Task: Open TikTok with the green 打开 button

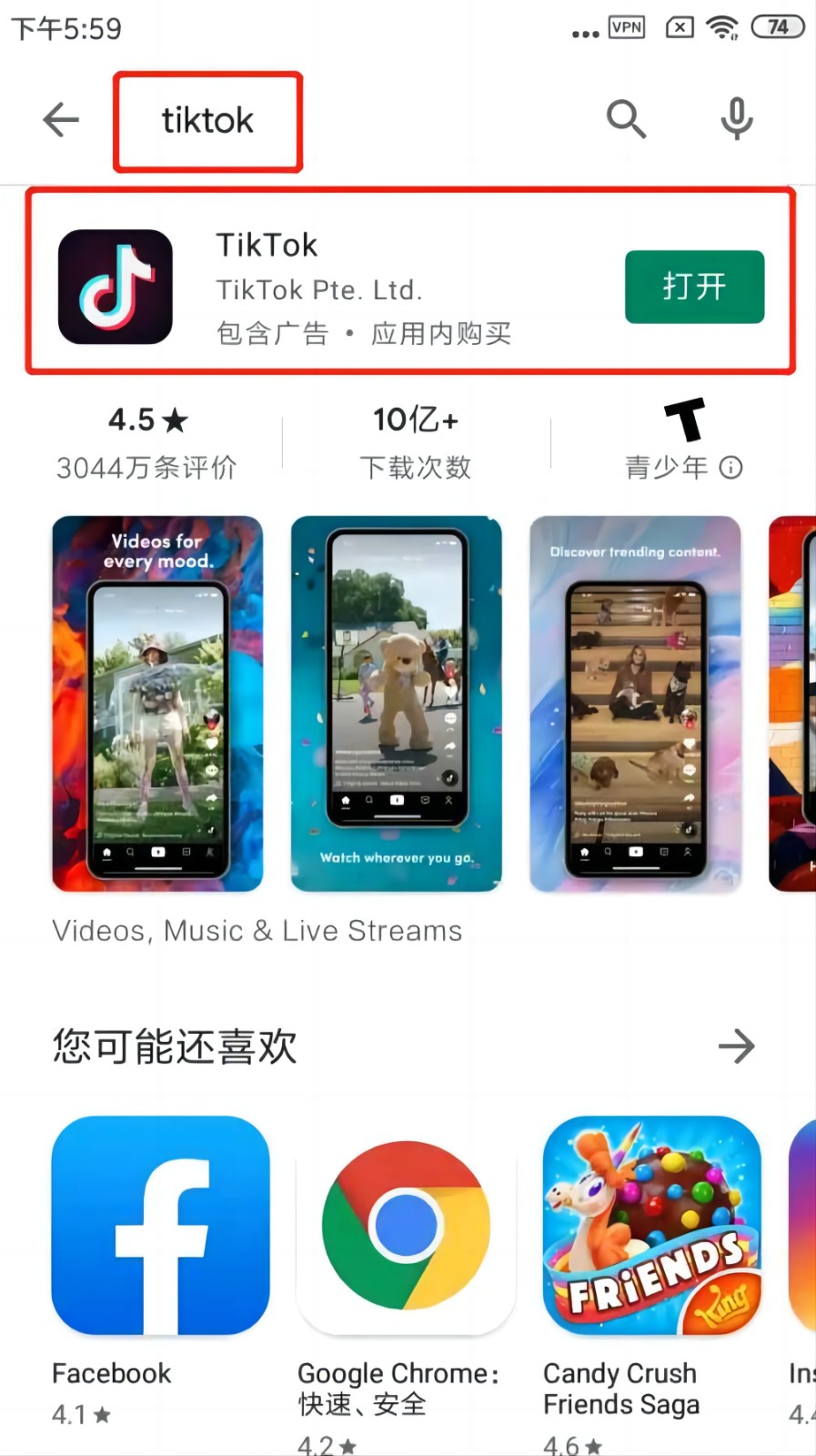Action: tap(694, 287)
